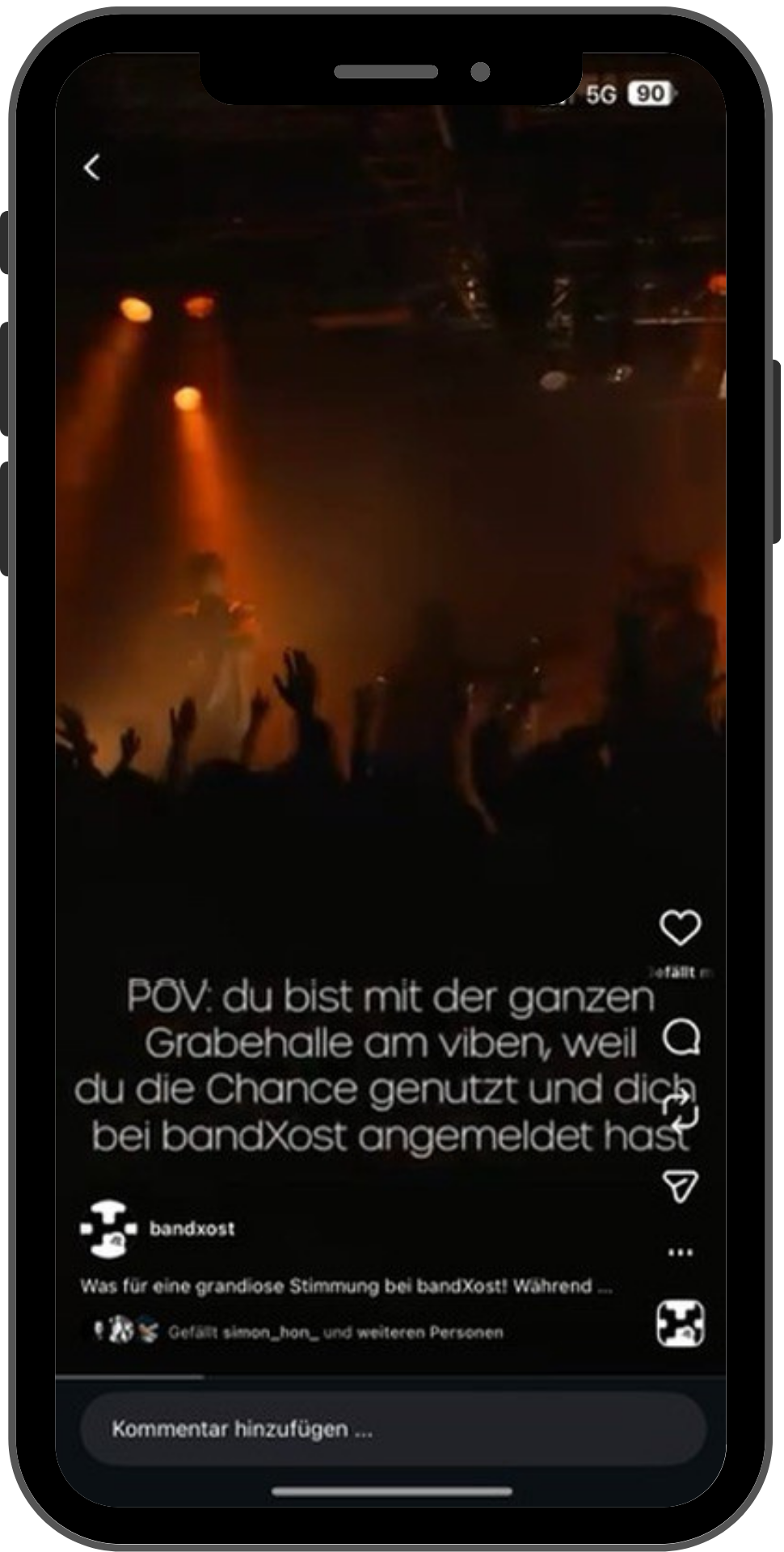This screenshot has height=1552, width=784.
Task: Open comments on the reel
Action: (681, 1037)
